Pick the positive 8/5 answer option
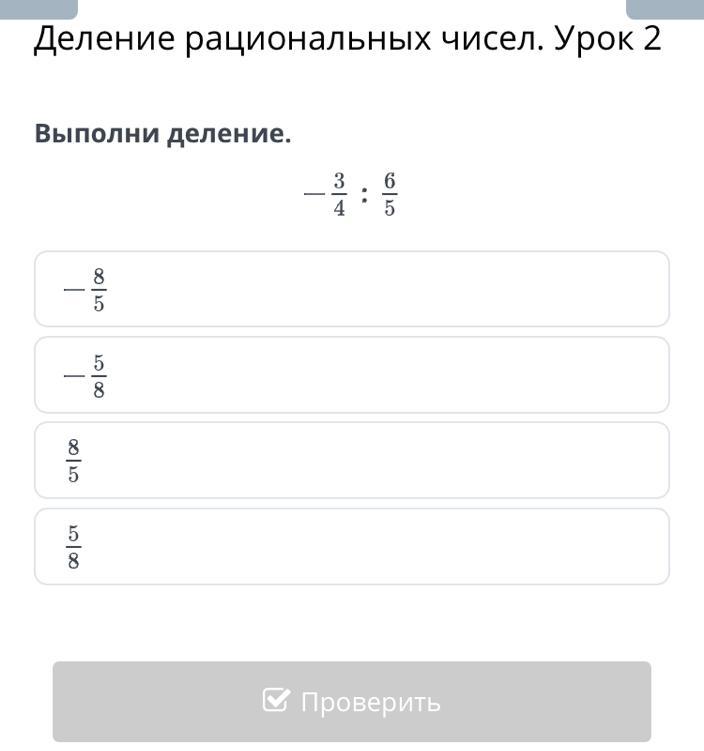Image resolution: width=704 pixels, height=751 pixels. coord(351,460)
